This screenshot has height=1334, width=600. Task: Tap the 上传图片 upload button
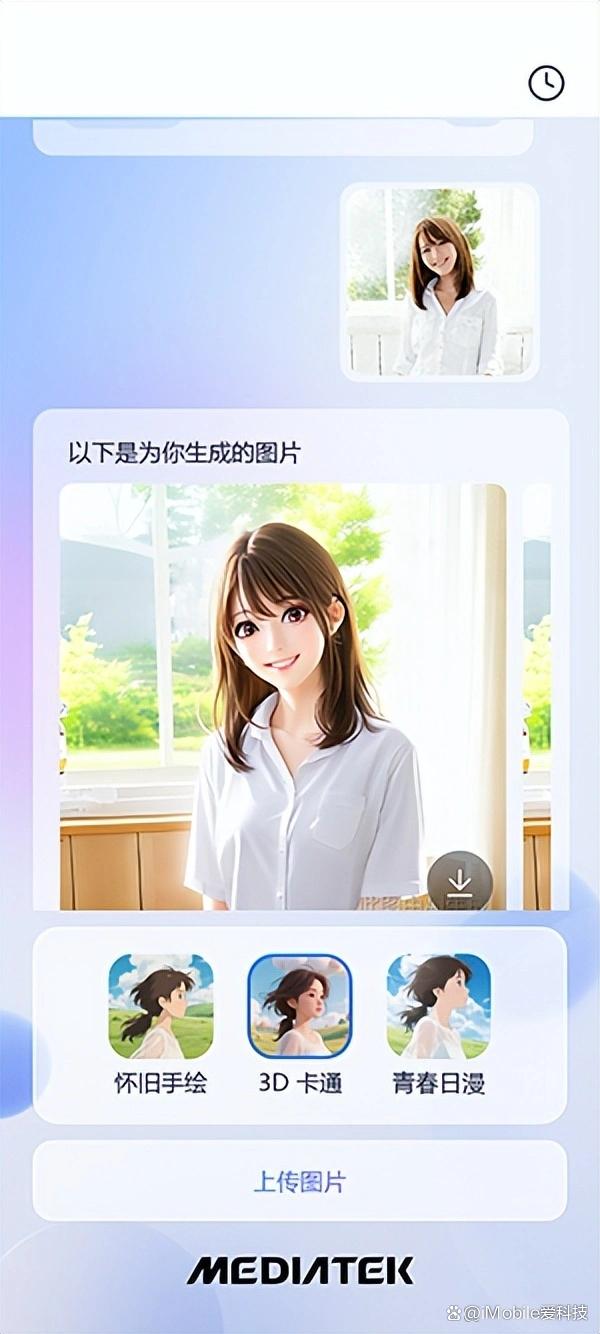pos(300,1181)
